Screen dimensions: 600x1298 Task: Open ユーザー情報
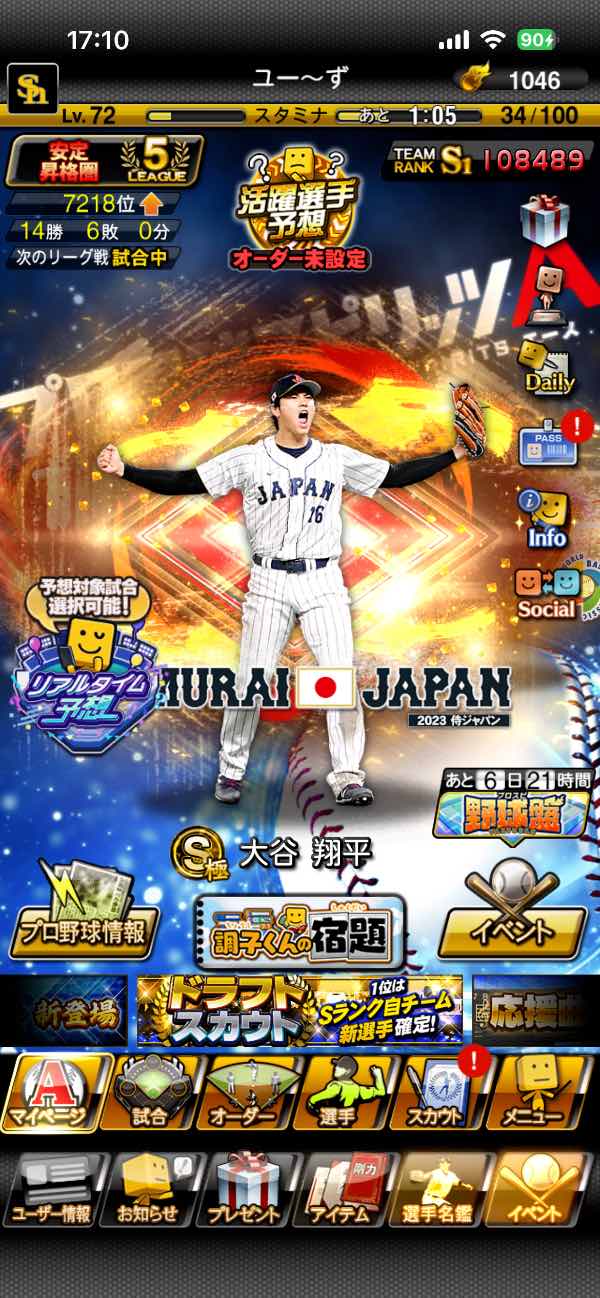51,1189
